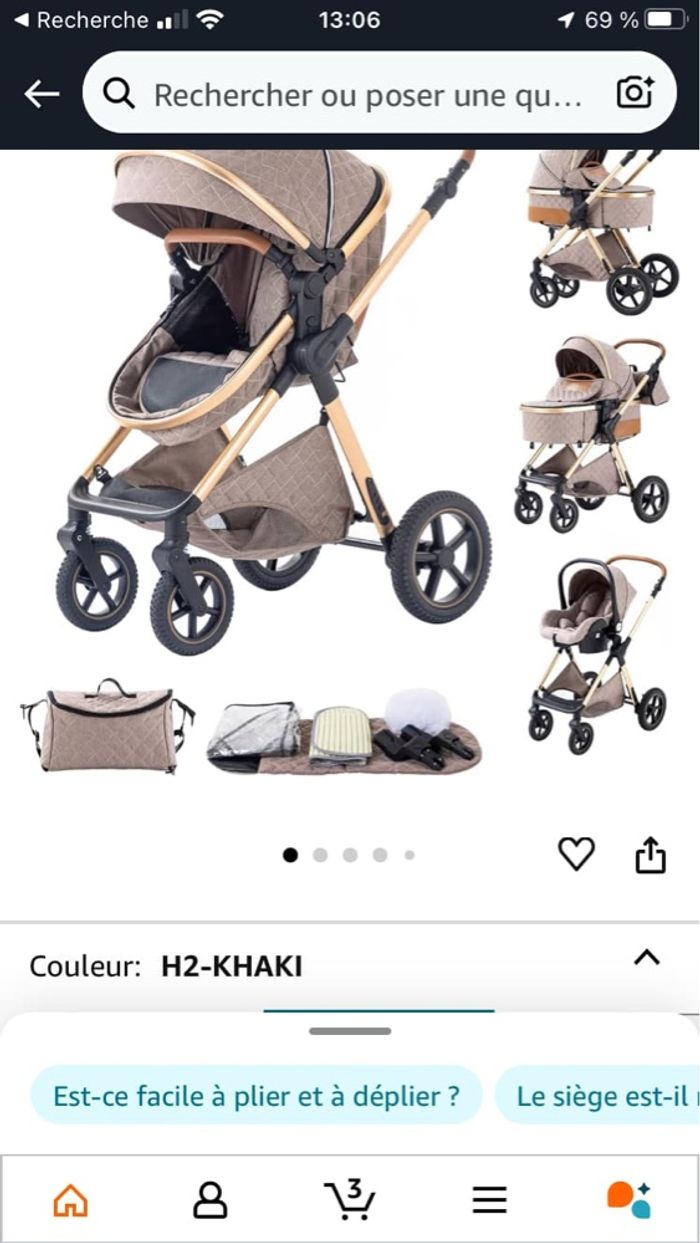Collapse the Couleur H2-KHAKI section
The width and height of the screenshot is (700, 1243).
coord(647,958)
